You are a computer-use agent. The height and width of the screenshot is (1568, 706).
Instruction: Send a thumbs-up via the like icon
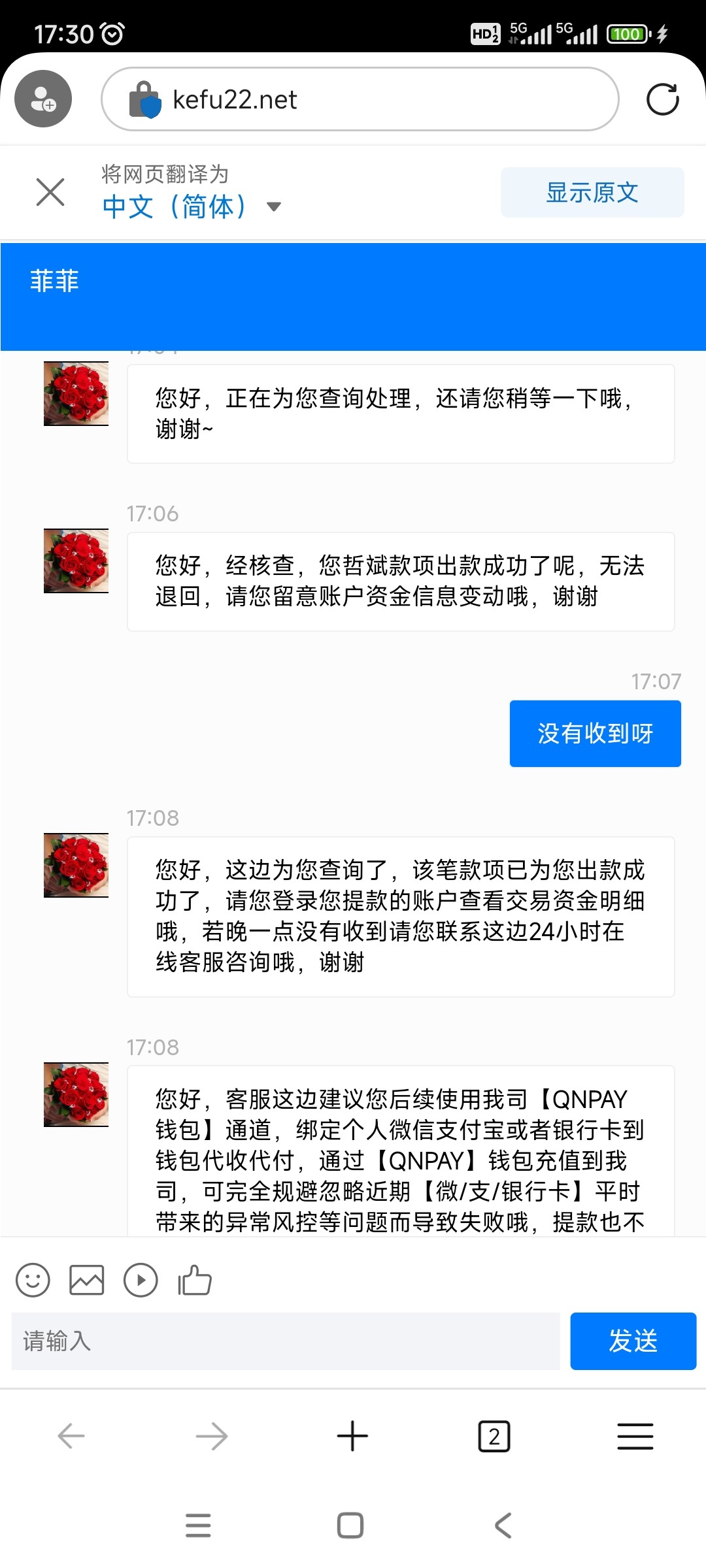click(194, 1280)
